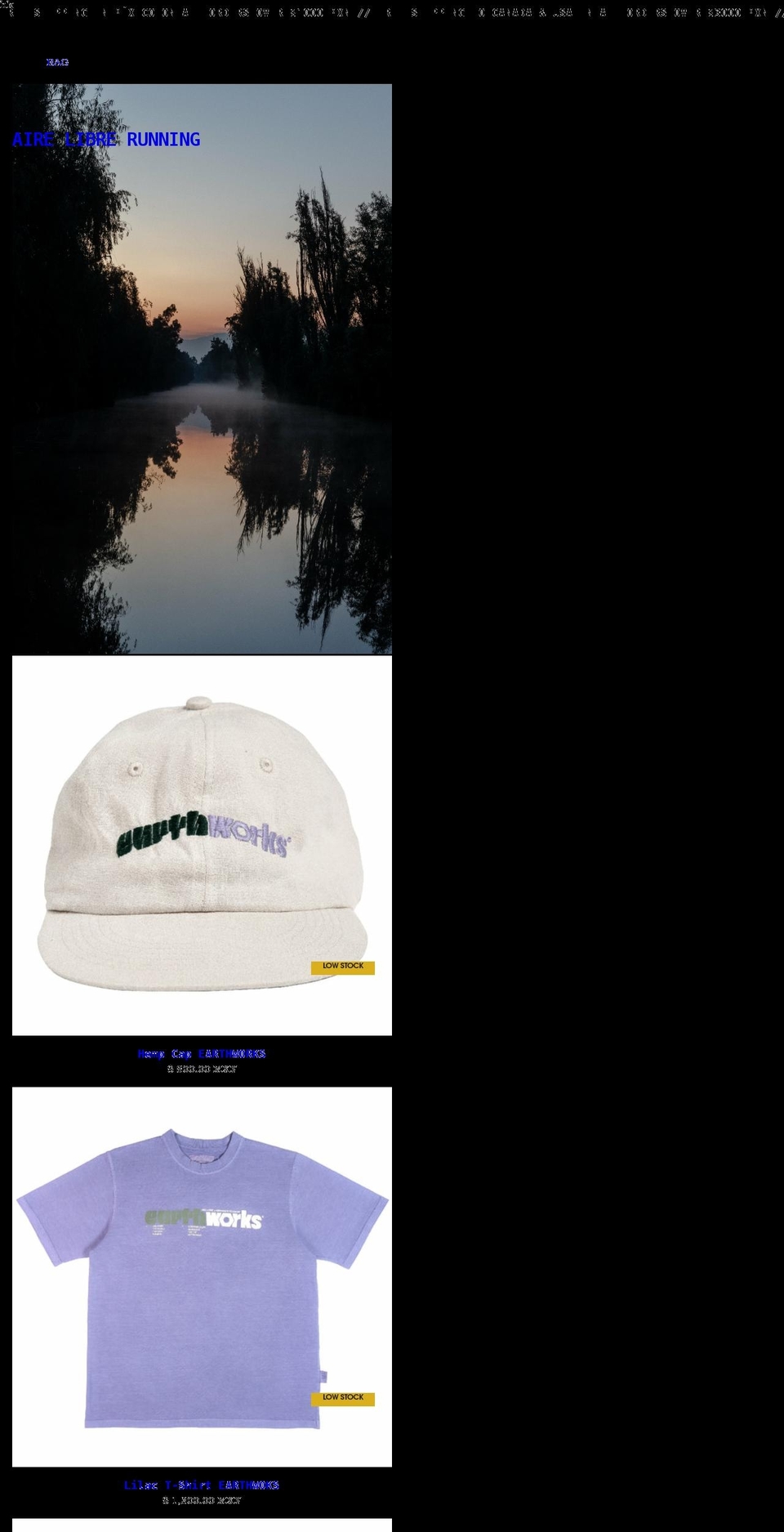Click the LOW STOCK badge on the cap

point(342,967)
